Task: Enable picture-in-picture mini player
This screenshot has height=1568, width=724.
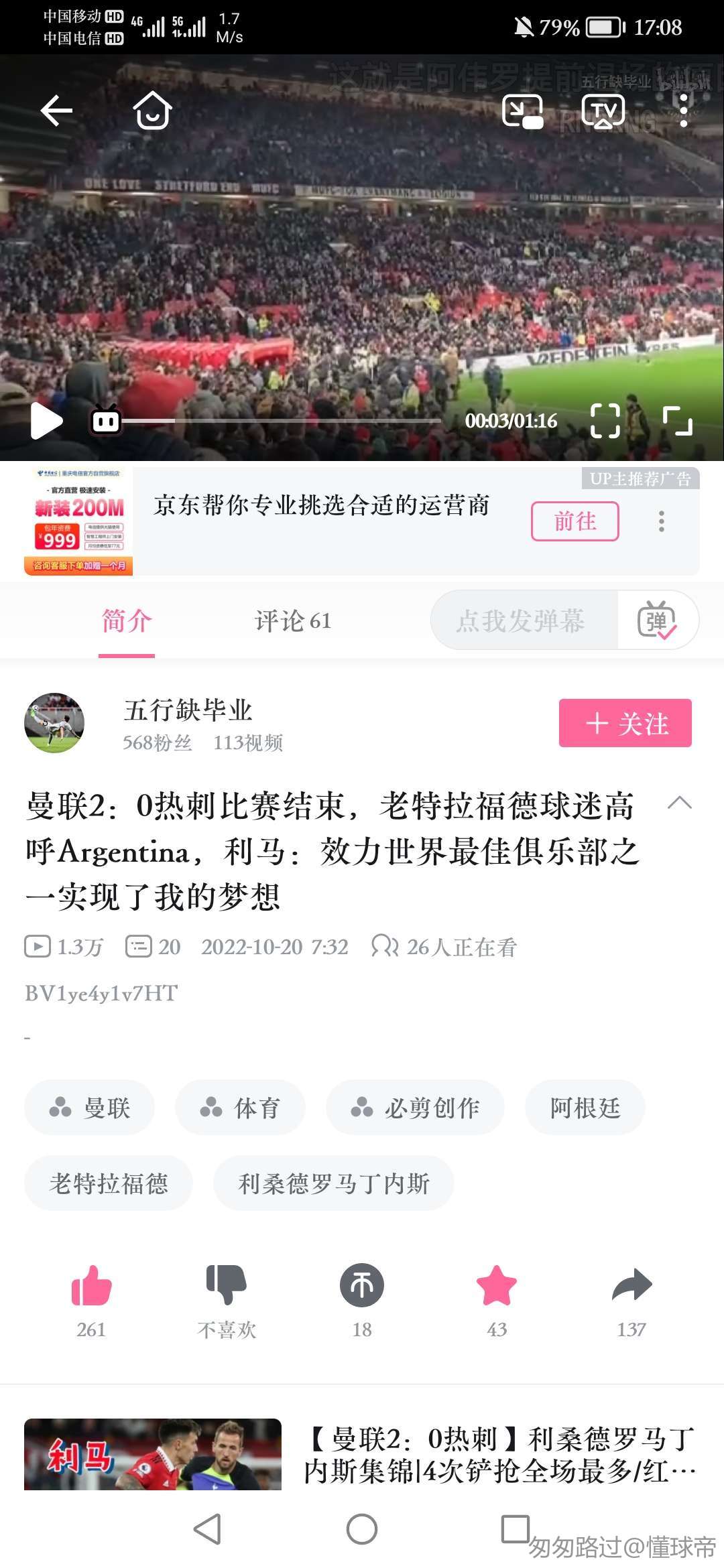Action: pyautogui.click(x=522, y=111)
